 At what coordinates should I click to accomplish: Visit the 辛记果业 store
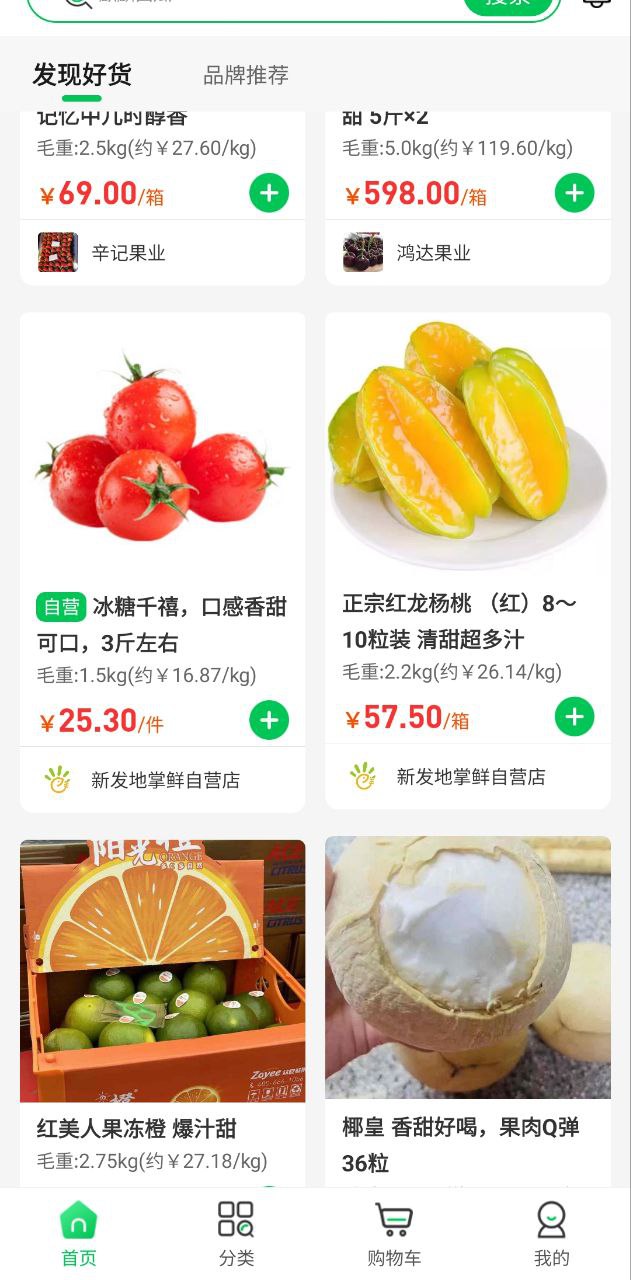point(128,253)
